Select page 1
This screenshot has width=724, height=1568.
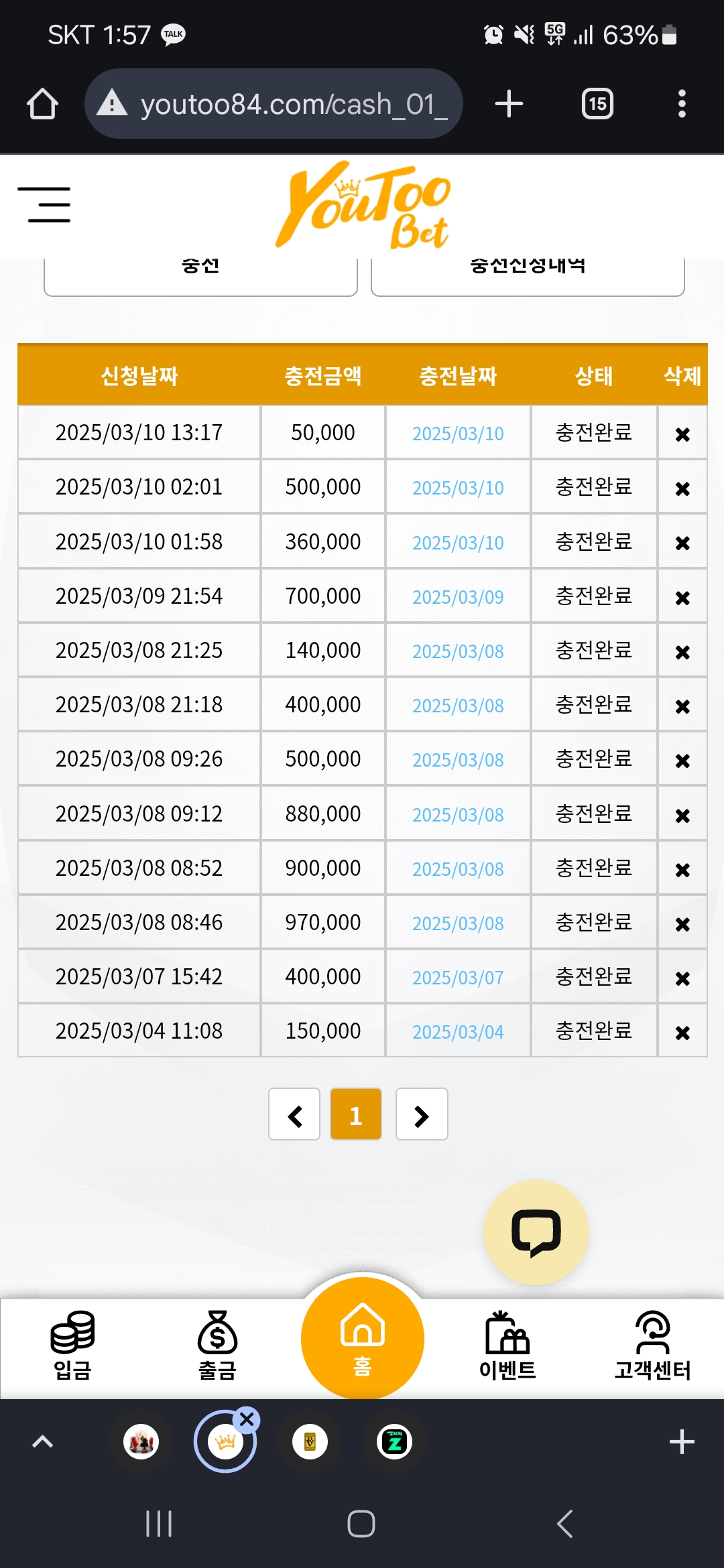coord(356,1114)
